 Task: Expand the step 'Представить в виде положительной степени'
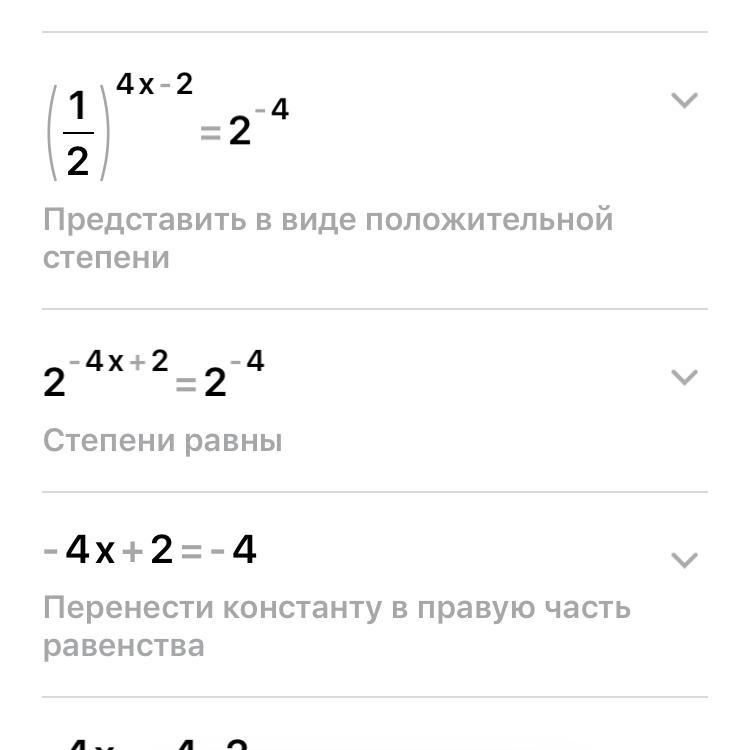click(683, 100)
